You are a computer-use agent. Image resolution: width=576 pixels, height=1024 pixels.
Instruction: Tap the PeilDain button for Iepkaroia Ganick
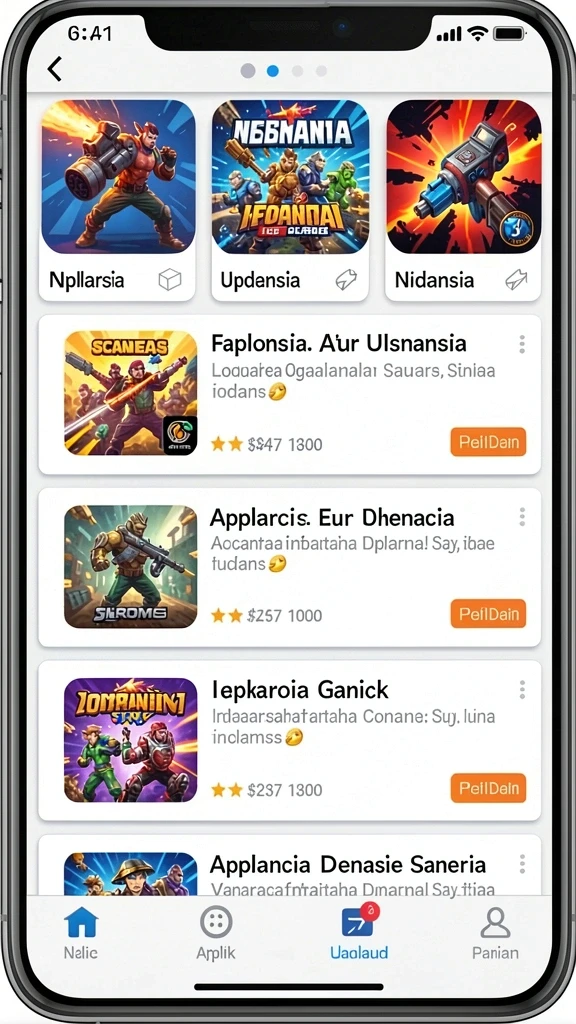488,788
